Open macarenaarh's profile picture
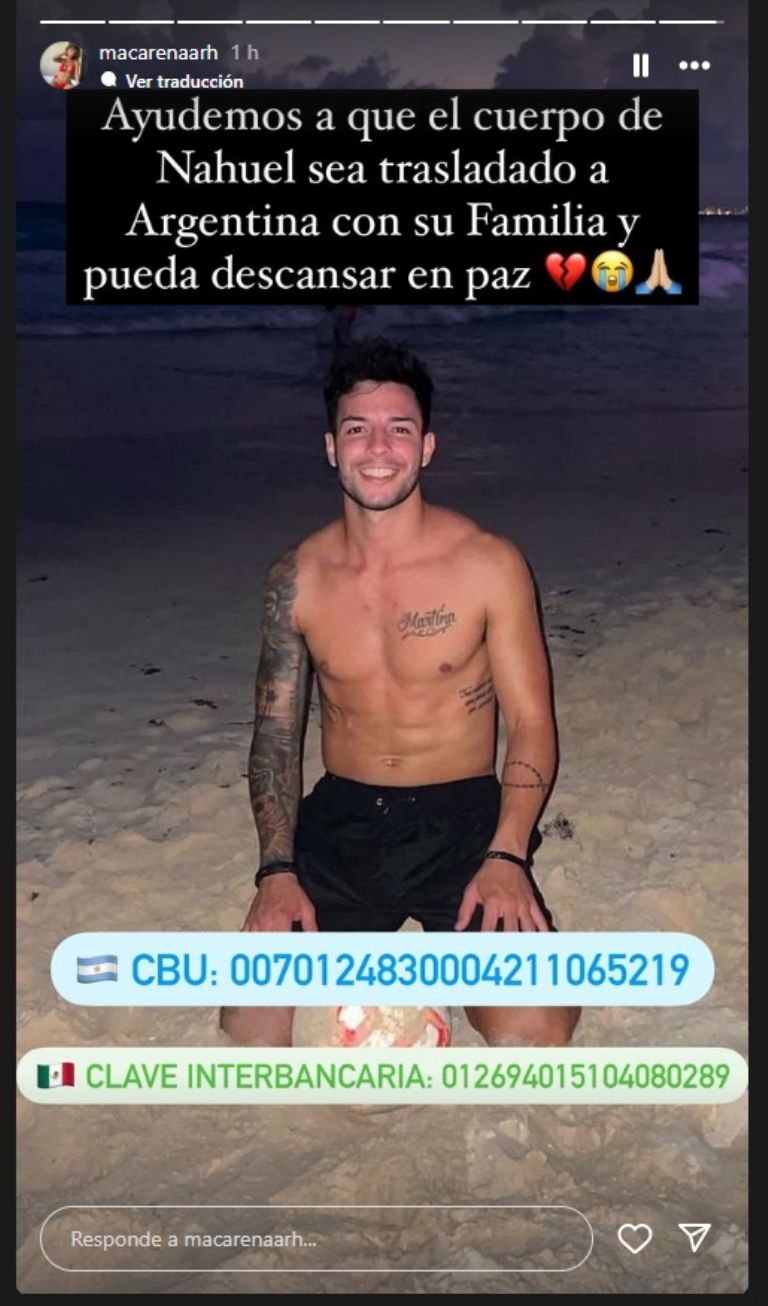The height and width of the screenshot is (1306, 768). pos(62,65)
